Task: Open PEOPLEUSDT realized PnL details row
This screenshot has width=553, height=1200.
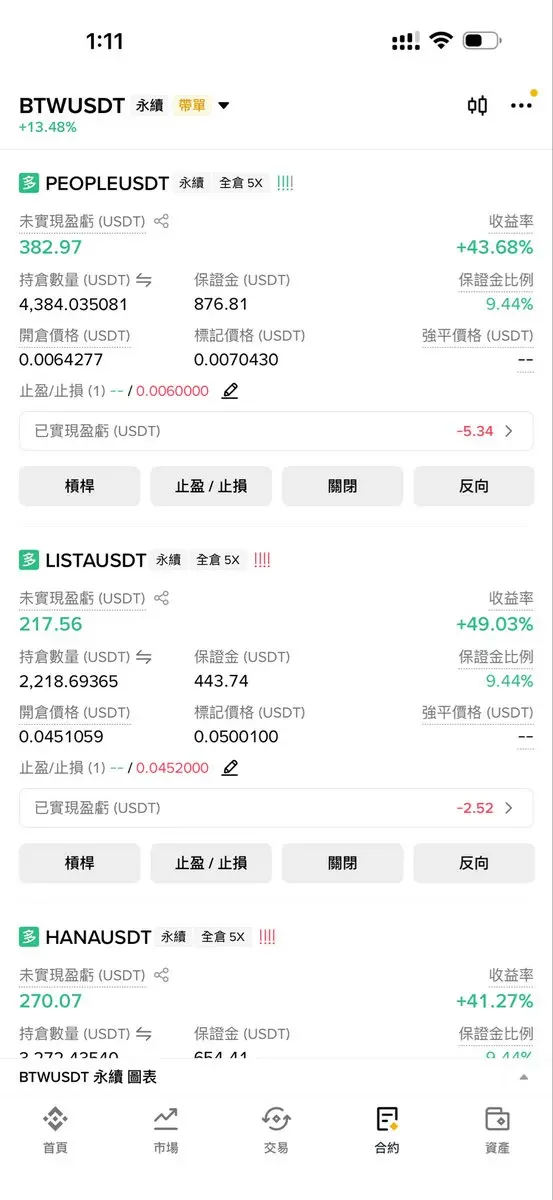Action: click(276, 431)
